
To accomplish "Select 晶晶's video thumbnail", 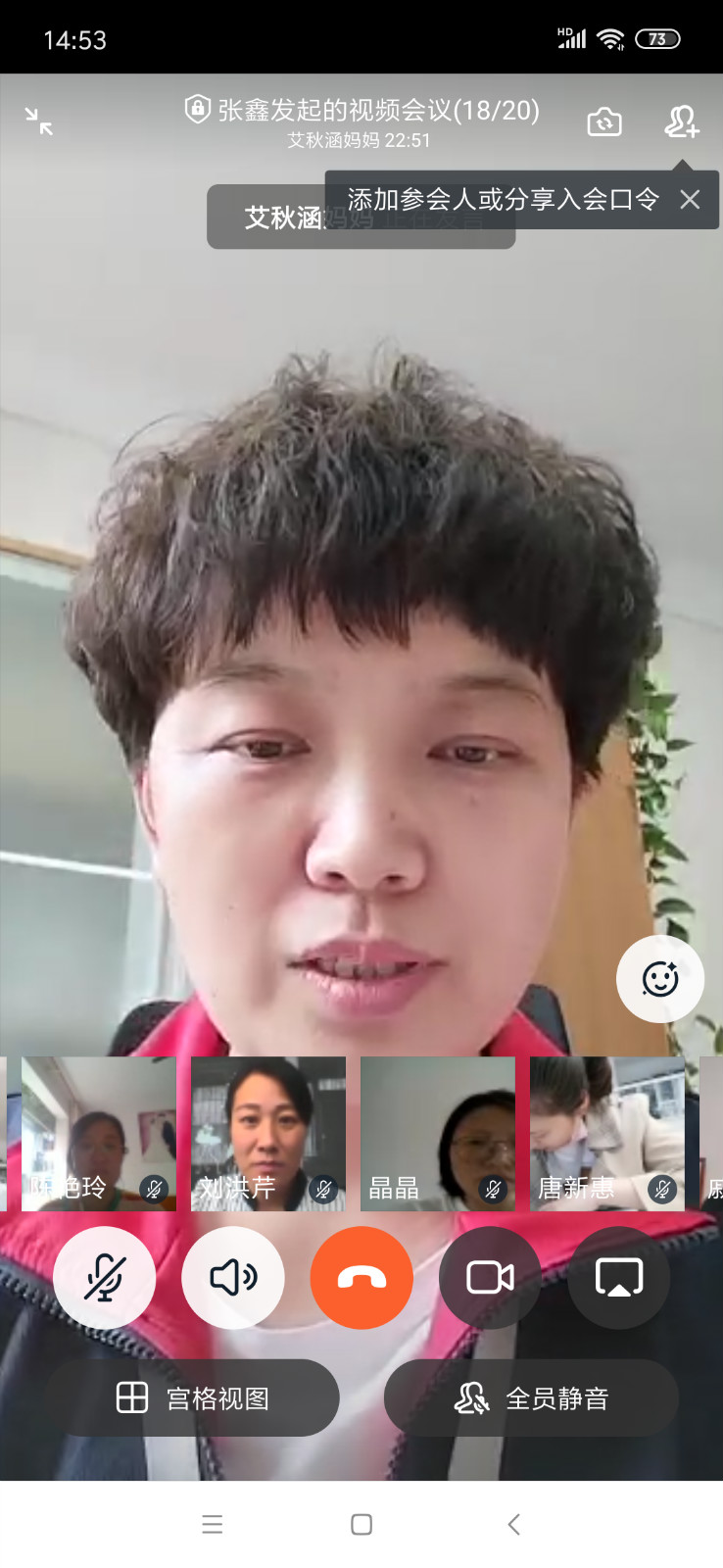I will (437, 1134).
